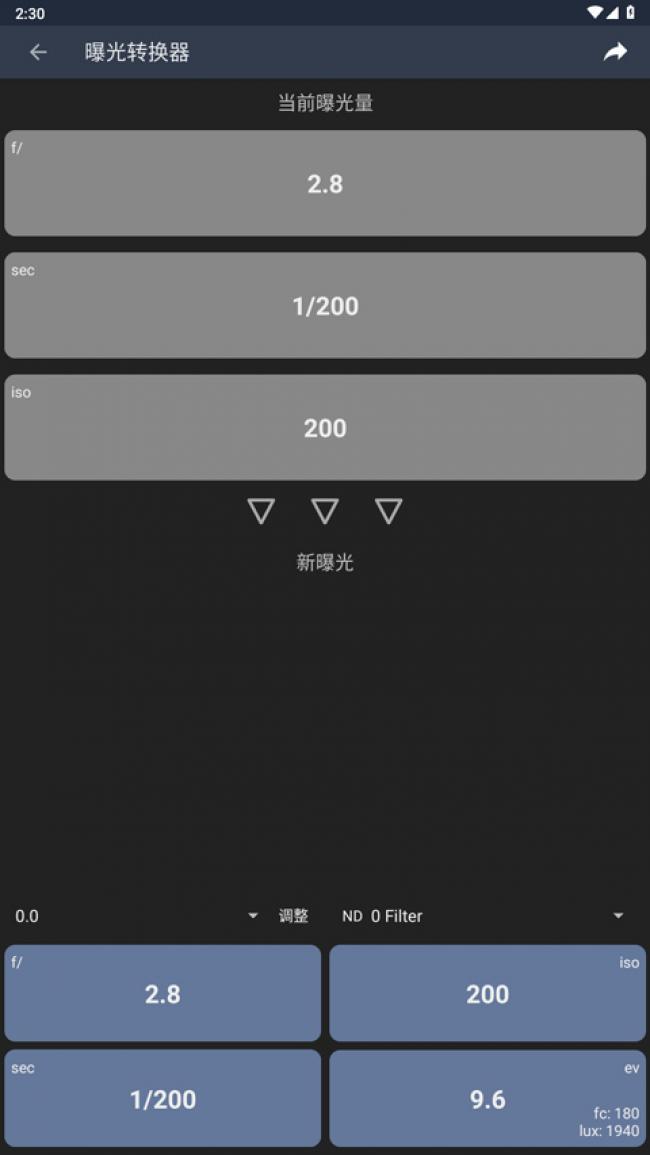Go back from the exposure converter
The height and width of the screenshot is (1155, 650).
(x=38, y=52)
